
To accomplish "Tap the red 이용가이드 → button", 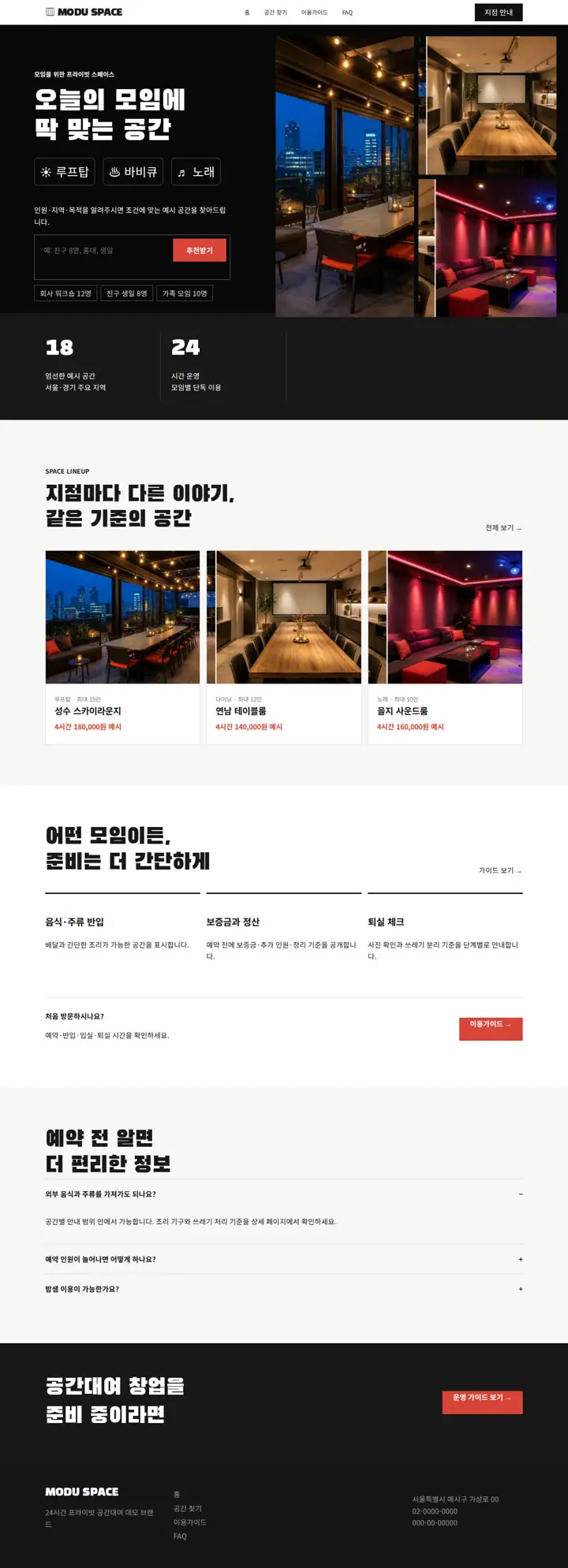I will point(491,1029).
